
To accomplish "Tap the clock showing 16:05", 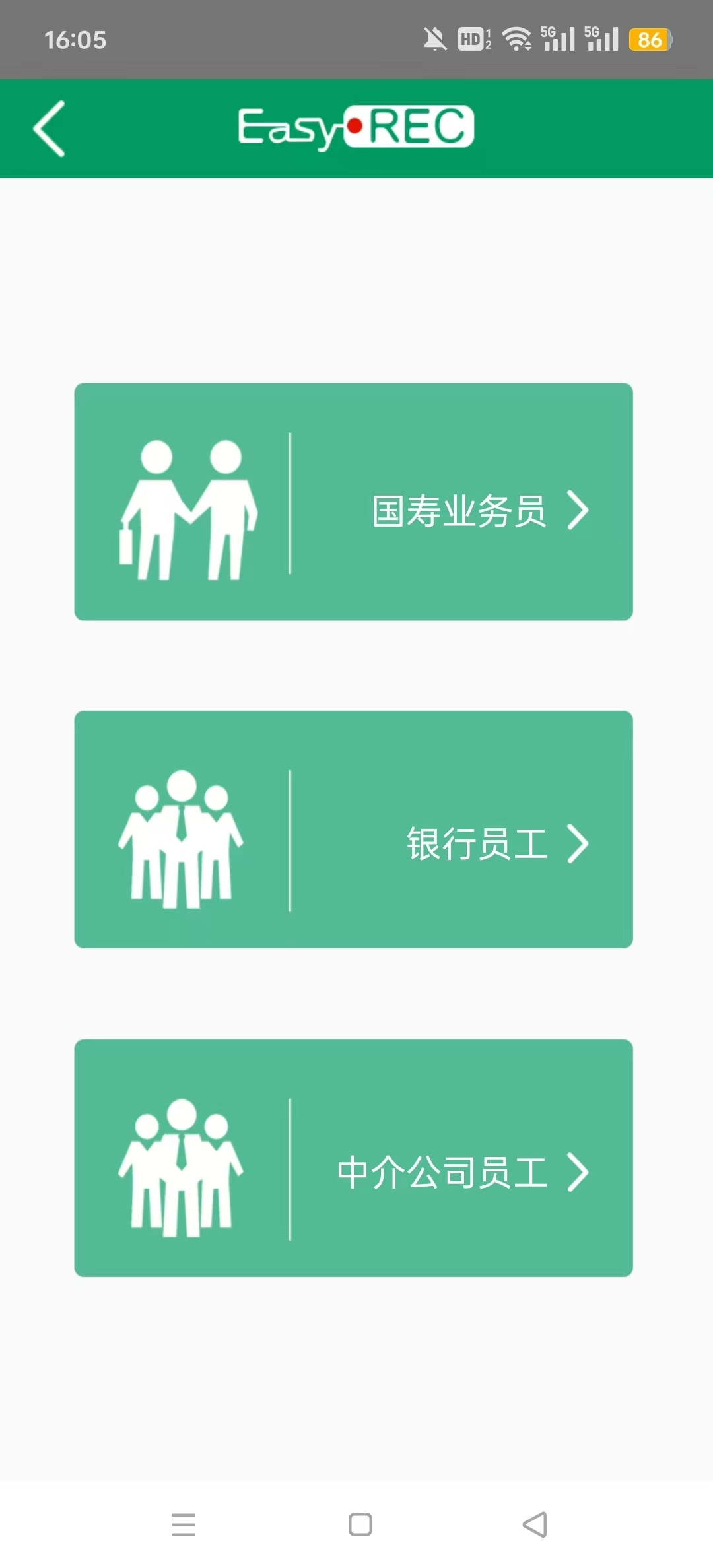I will click(x=76, y=40).
